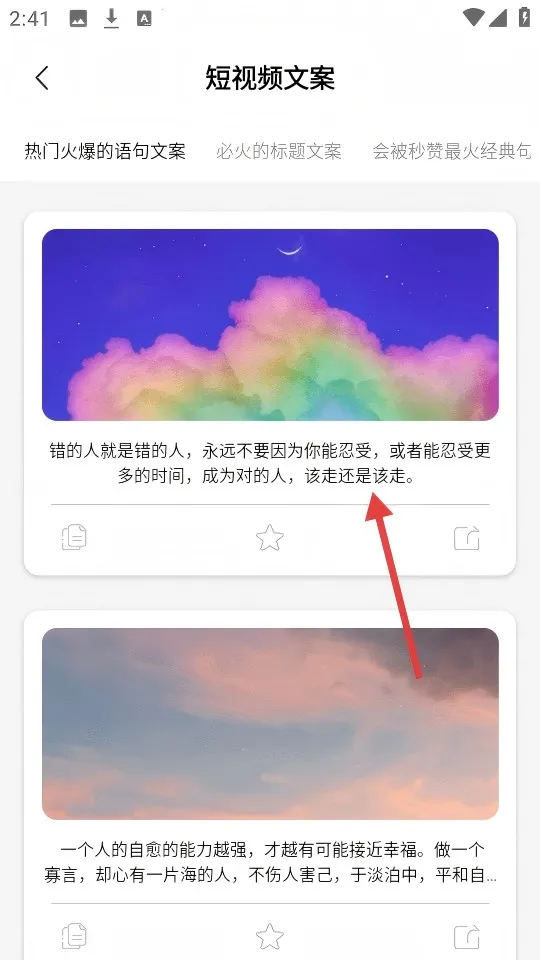540x960 pixels.
Task: Go back using the top-left arrow
Action: (x=42, y=78)
